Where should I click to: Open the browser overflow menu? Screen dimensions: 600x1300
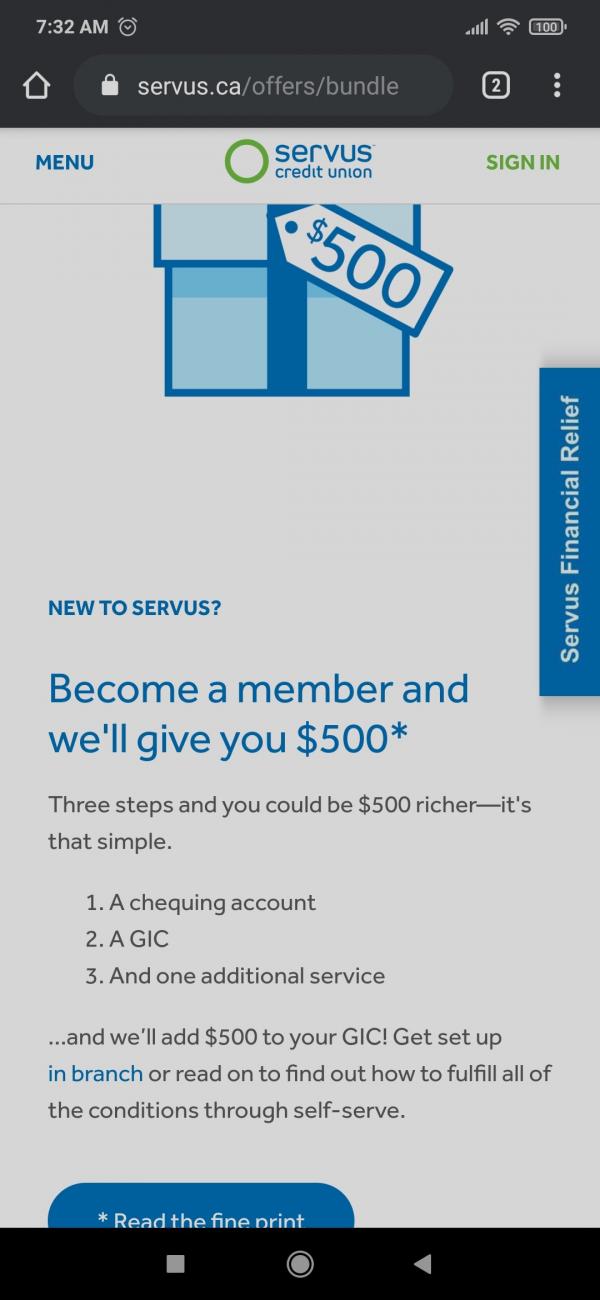click(557, 86)
